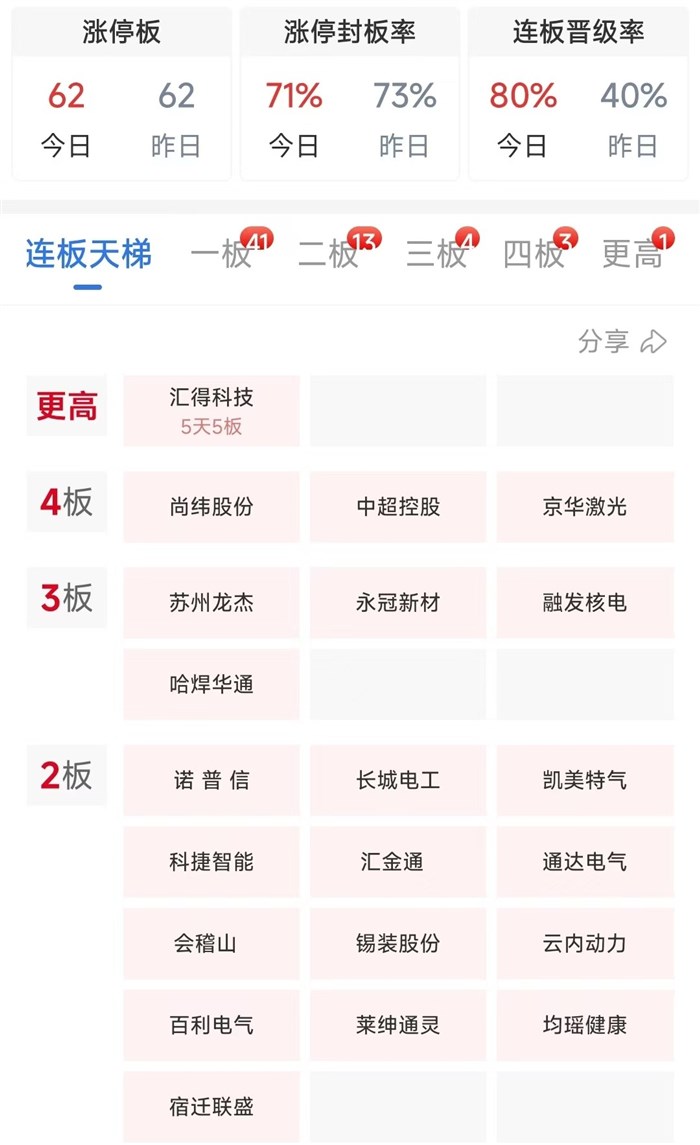
Task: Switch to the 二板 tab
Action: coord(330,255)
